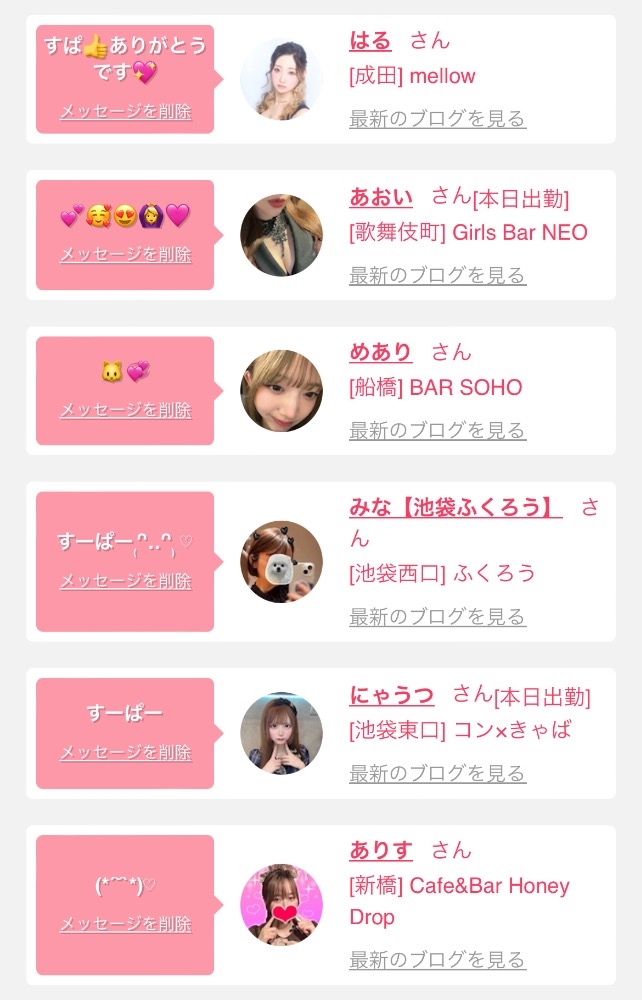This screenshot has height=1000, width=642.
Task: View ありす's latest blog
Action: pyautogui.click(x=437, y=960)
